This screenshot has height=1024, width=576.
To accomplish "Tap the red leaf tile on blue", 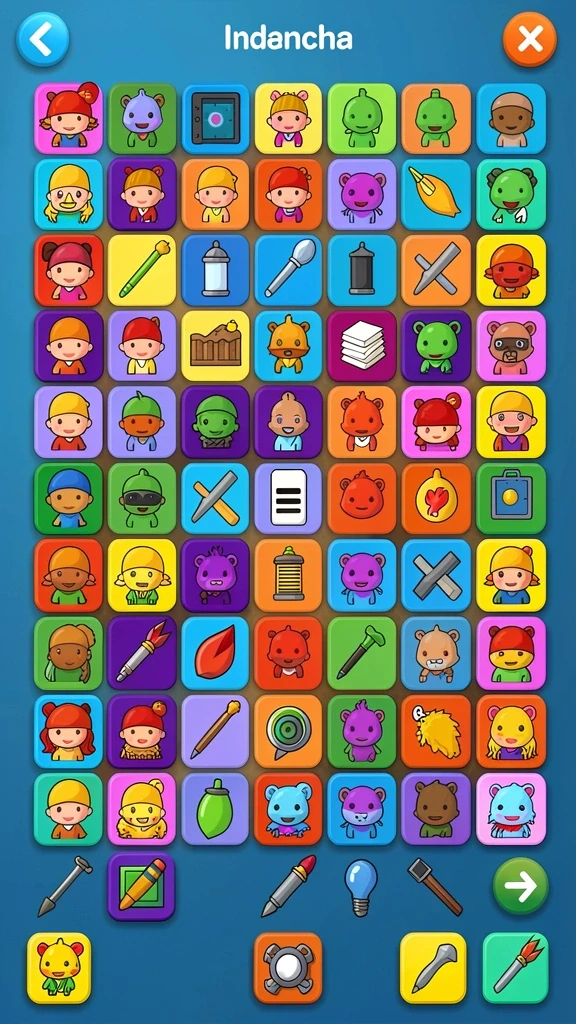I will [x=216, y=653].
